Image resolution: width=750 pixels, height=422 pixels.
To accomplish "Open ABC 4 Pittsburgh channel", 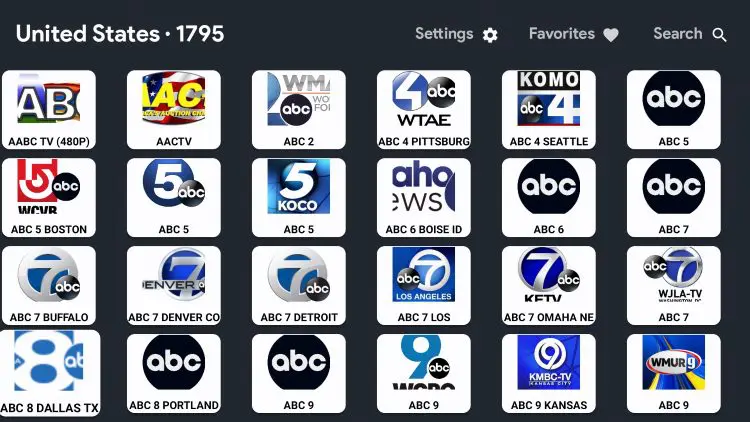I will tap(424, 109).
